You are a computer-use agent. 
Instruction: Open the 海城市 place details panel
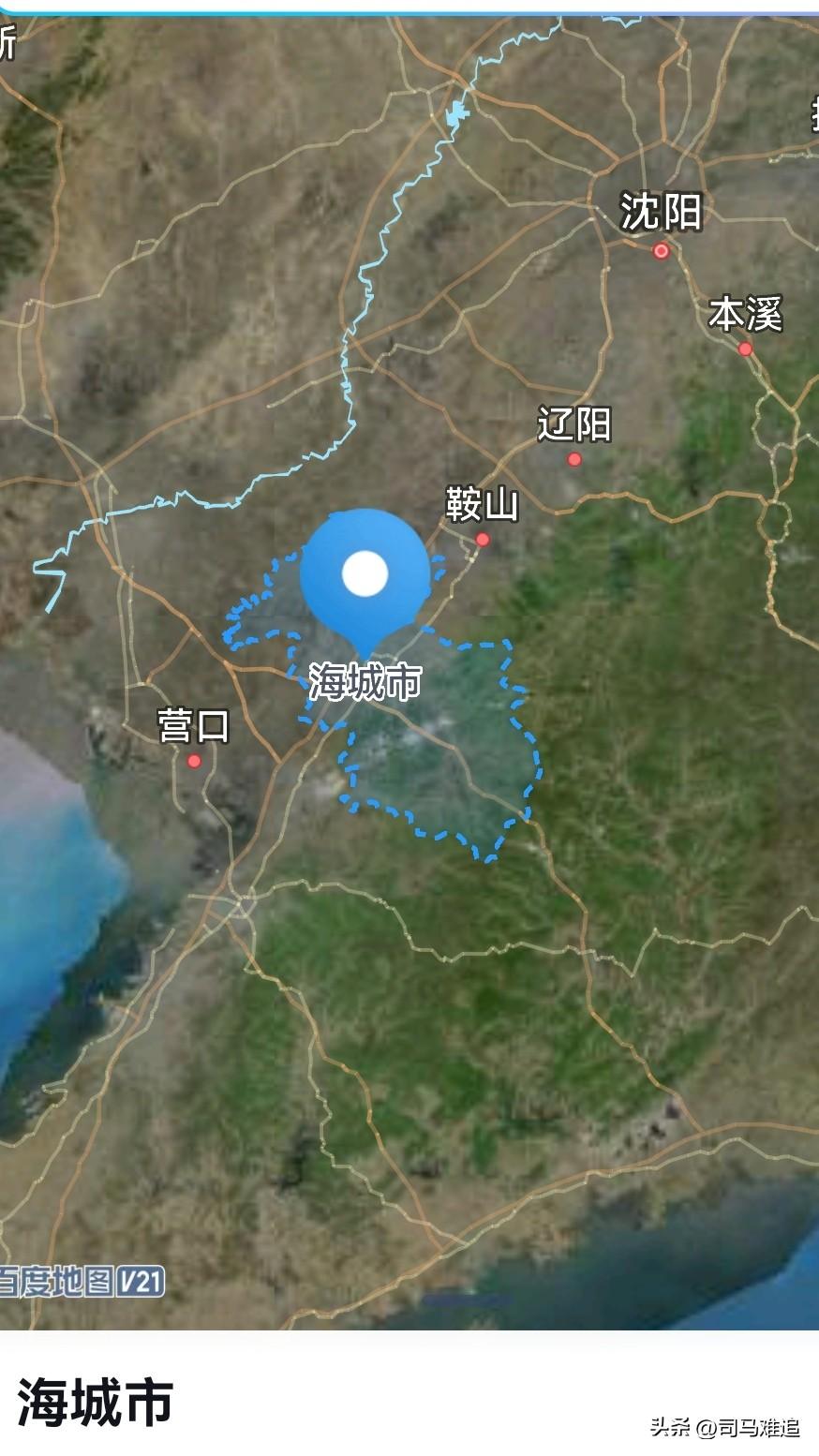pos(96,1402)
